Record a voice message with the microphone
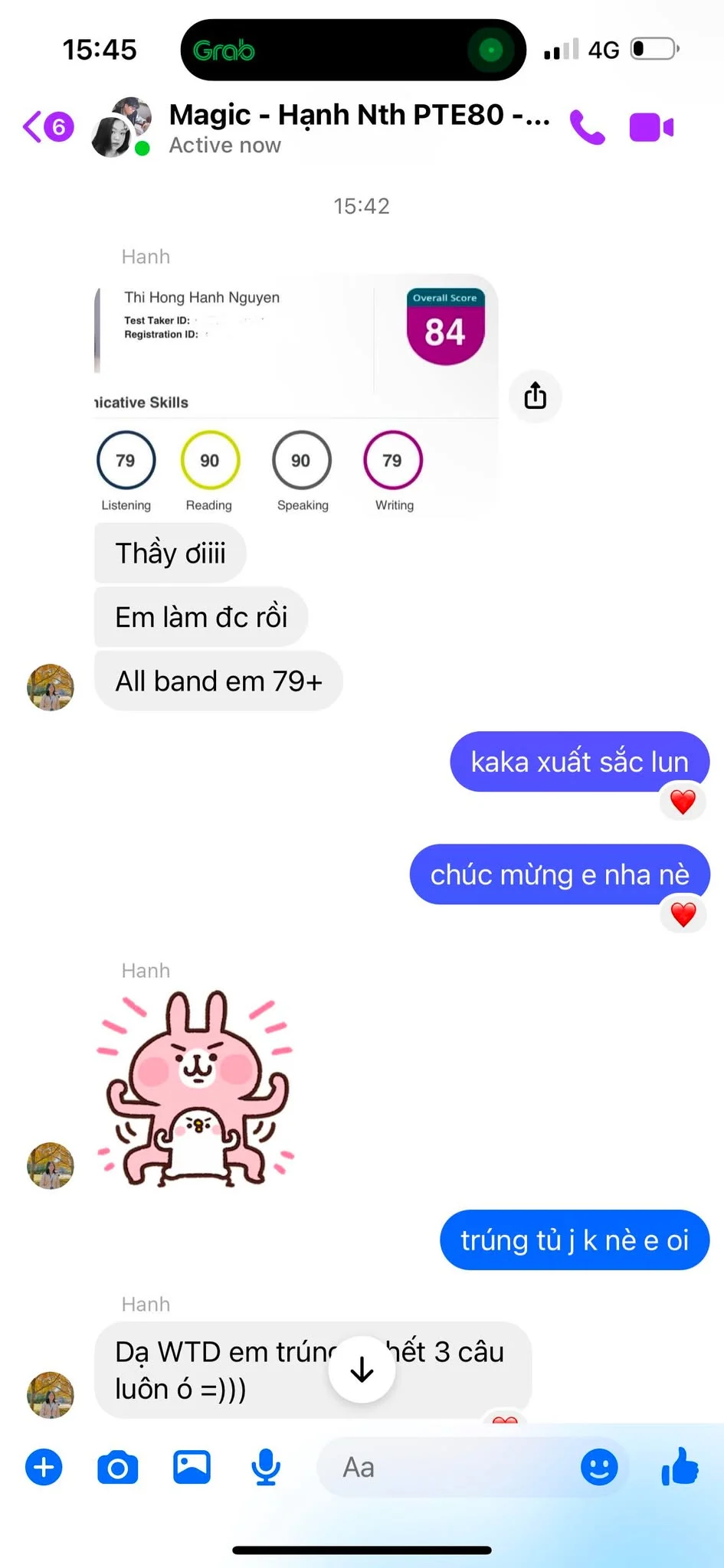 (266, 1467)
